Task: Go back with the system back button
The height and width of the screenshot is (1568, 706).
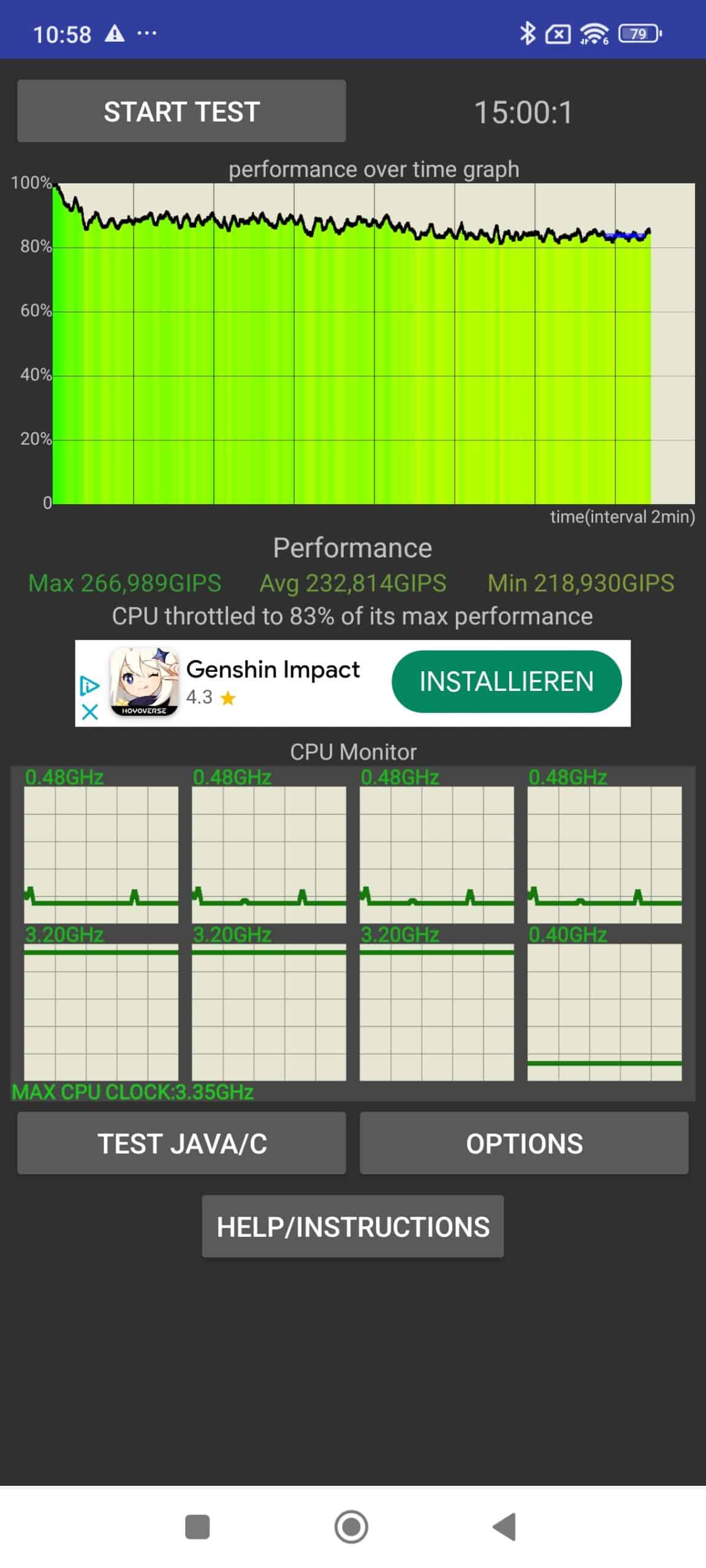Action: point(504,1526)
